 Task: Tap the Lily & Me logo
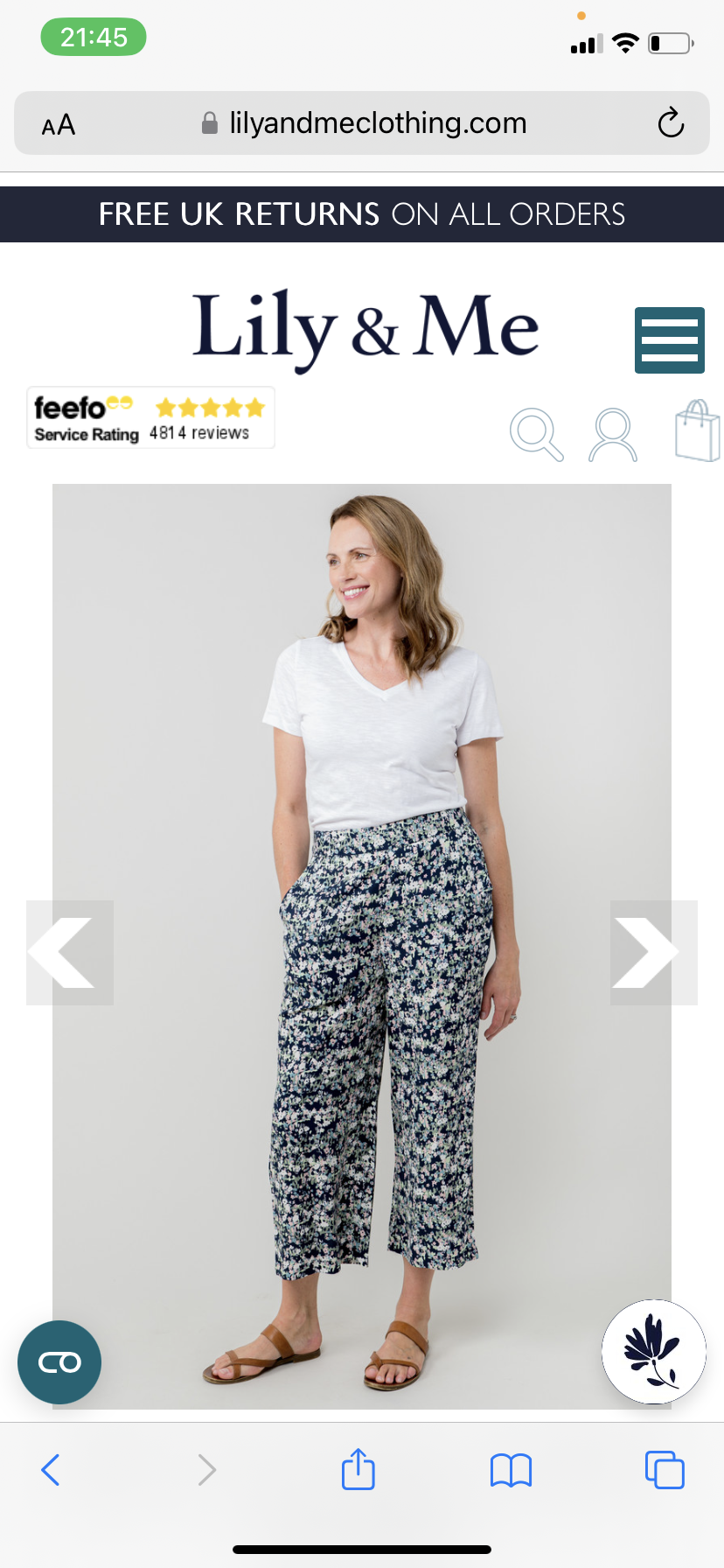[x=365, y=329]
